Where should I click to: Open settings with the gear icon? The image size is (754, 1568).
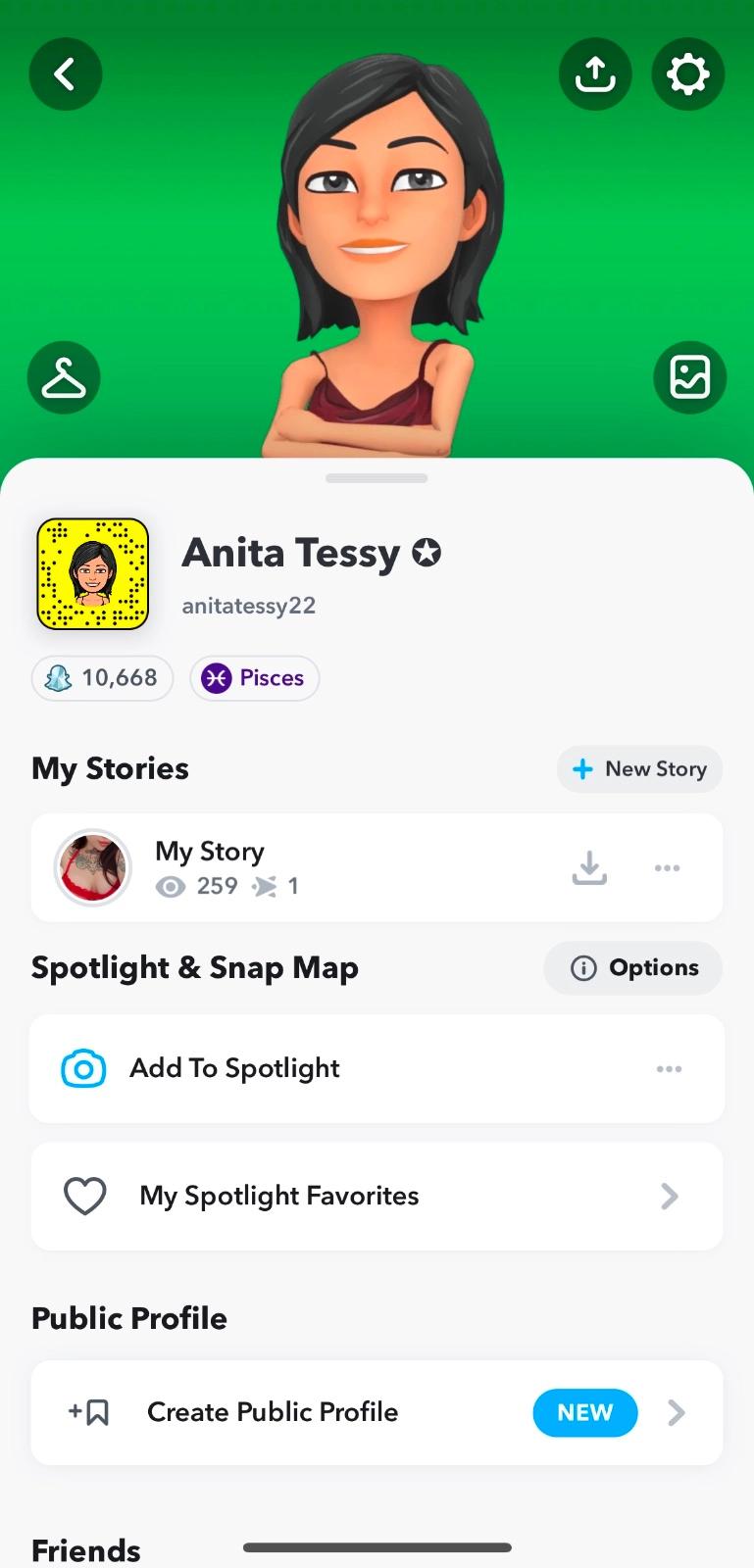[687, 74]
